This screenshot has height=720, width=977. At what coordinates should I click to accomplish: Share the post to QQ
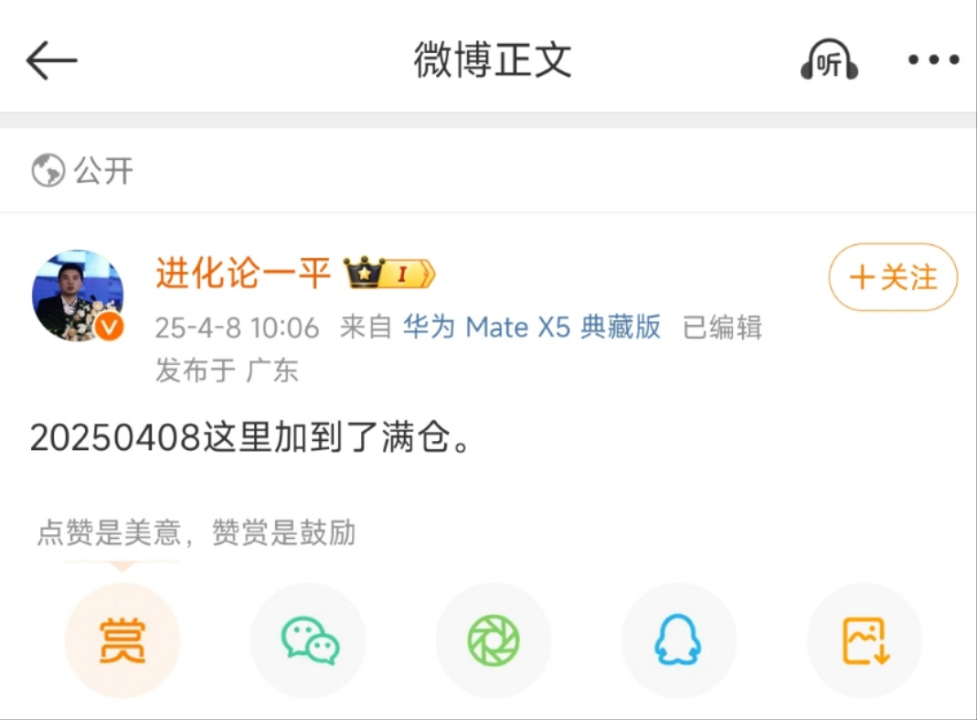pyautogui.click(x=679, y=640)
